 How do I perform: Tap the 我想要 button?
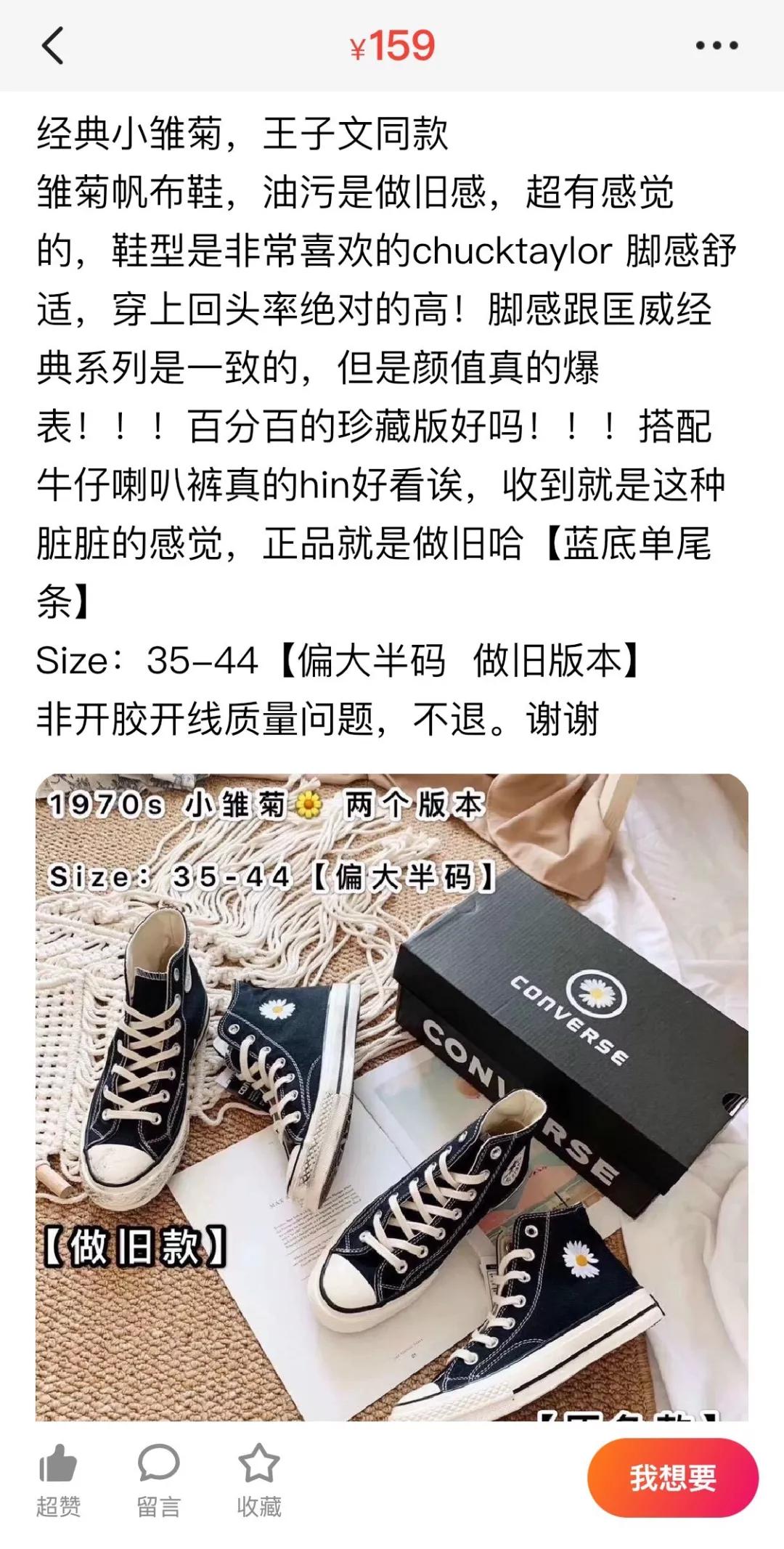(673, 1477)
